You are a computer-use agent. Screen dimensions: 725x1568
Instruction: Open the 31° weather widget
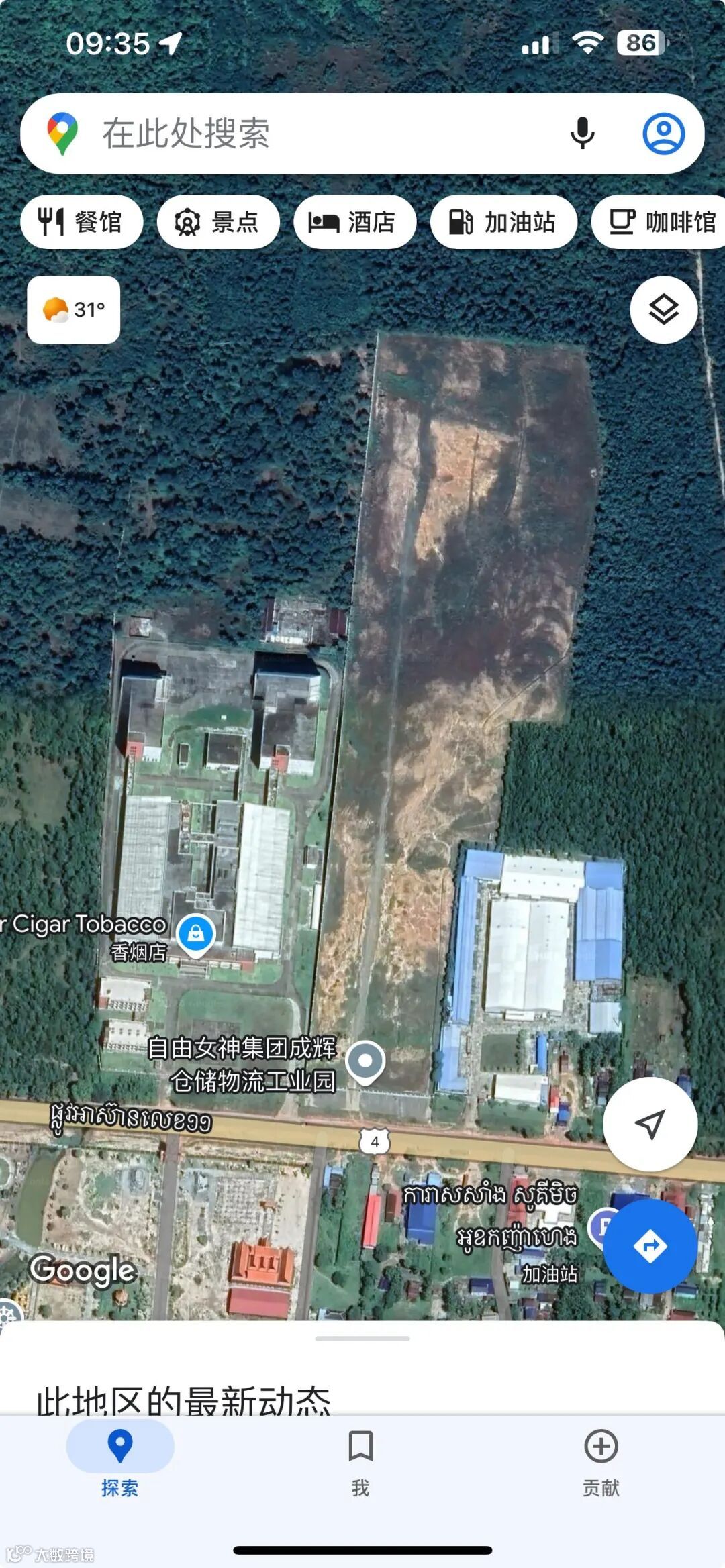point(74,310)
